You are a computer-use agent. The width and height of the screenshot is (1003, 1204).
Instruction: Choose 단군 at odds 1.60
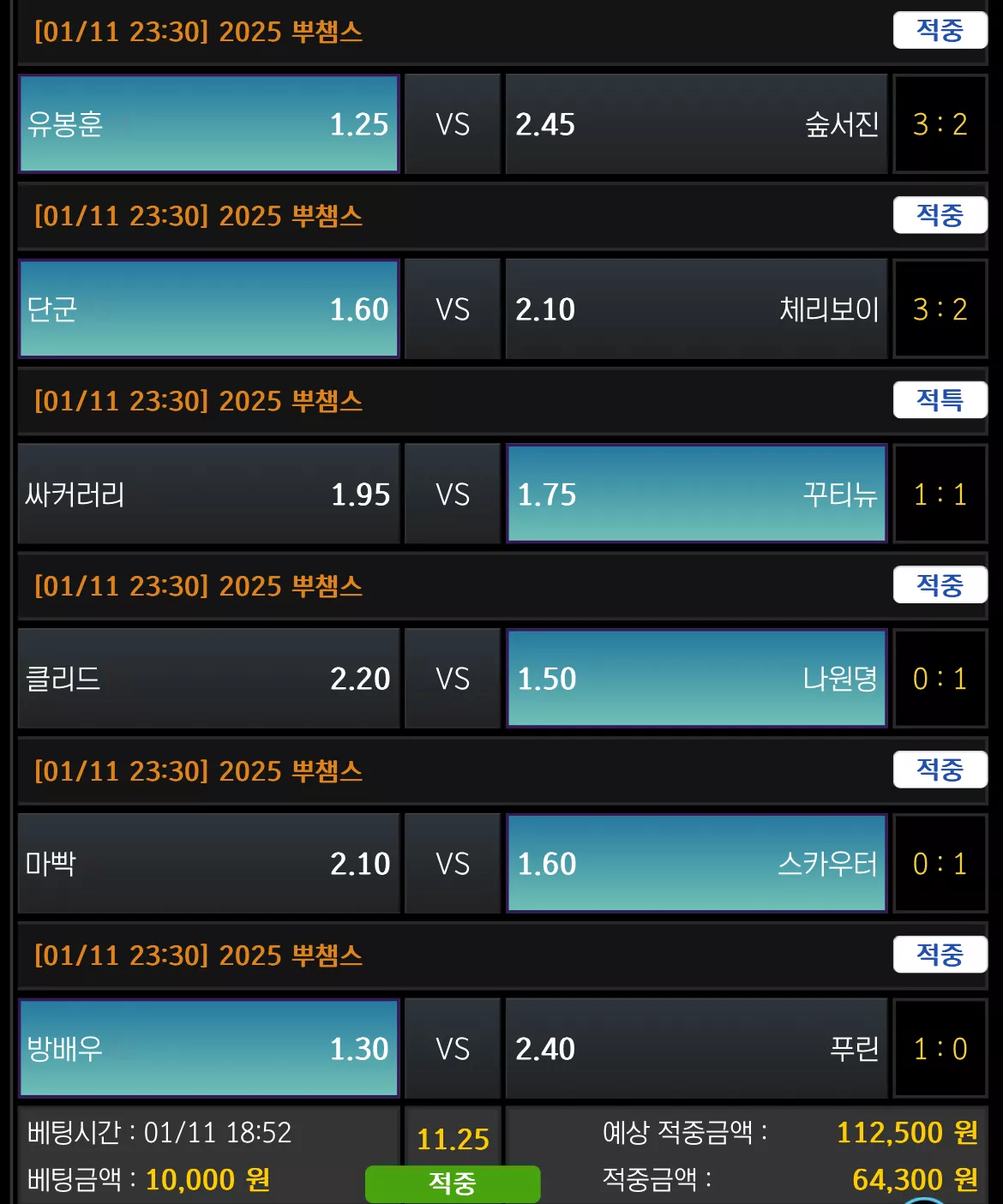209,309
